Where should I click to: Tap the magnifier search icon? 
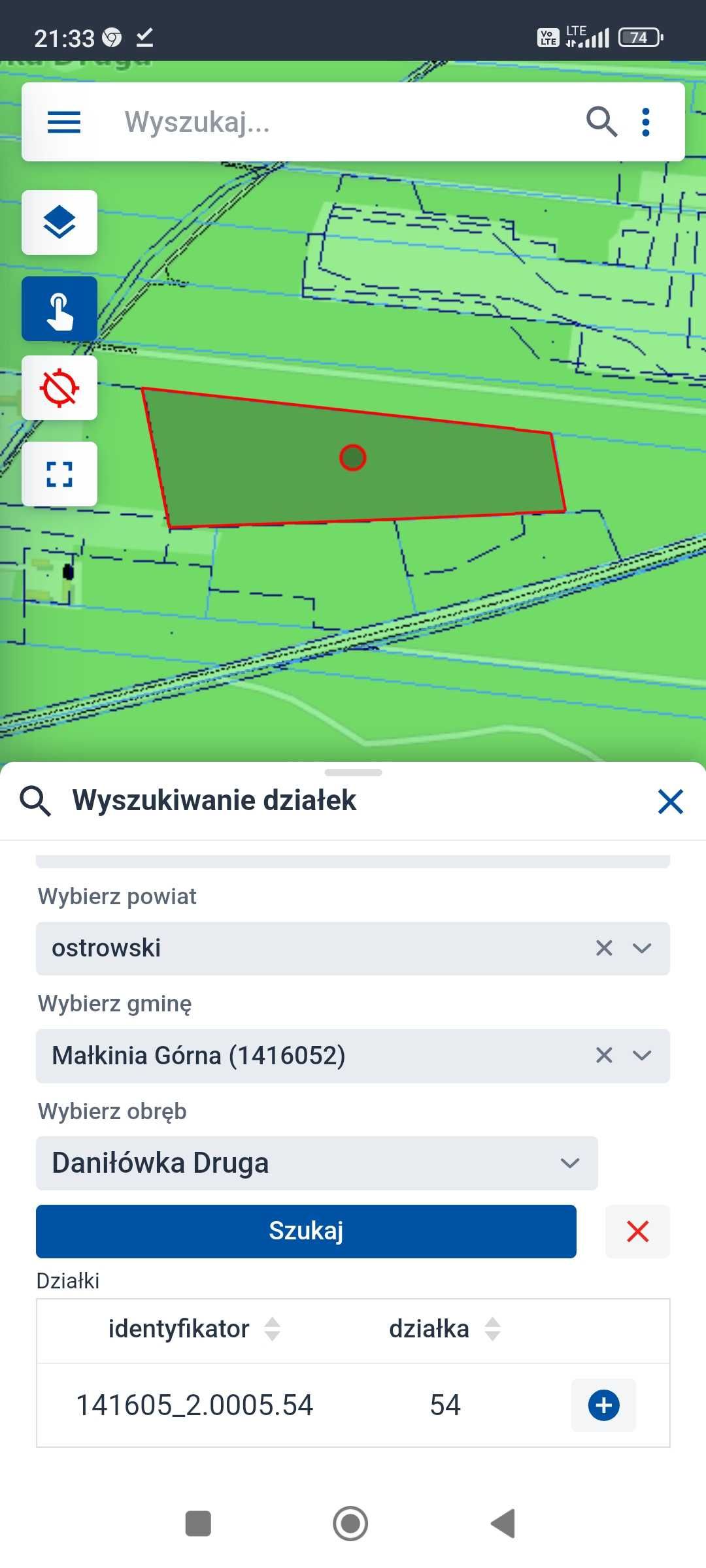(x=601, y=122)
